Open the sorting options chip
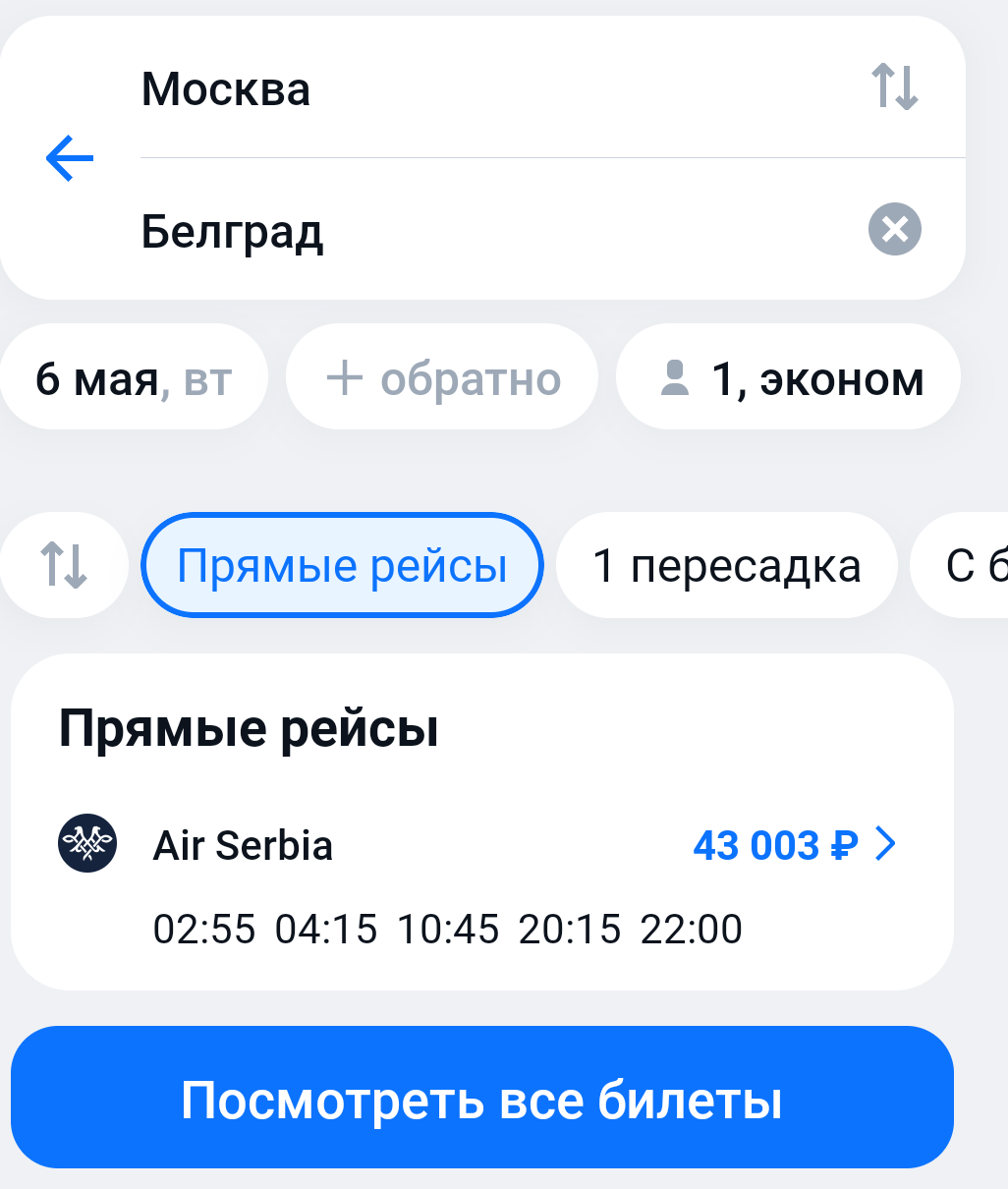1008x1189 pixels. pos(64,566)
